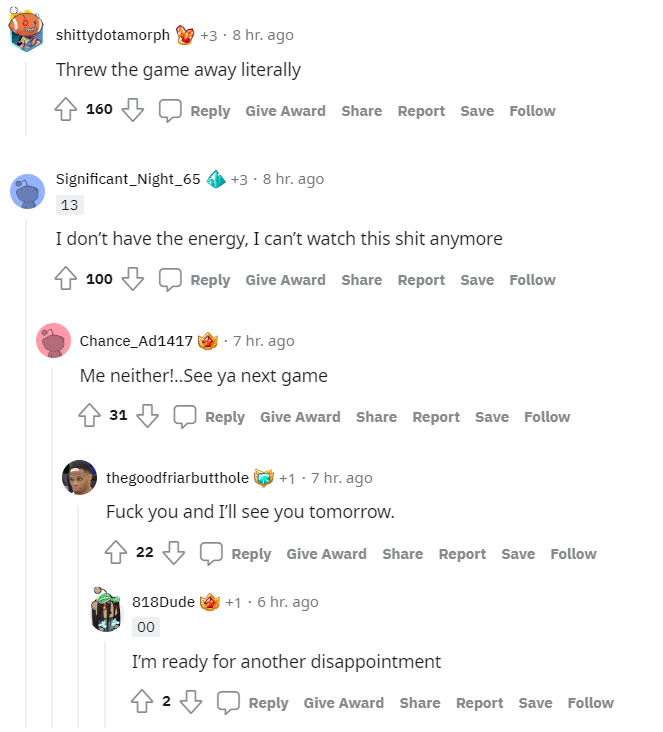663x732 pixels.
Task: Upvote shittydotamorph's comment
Action: (66, 110)
